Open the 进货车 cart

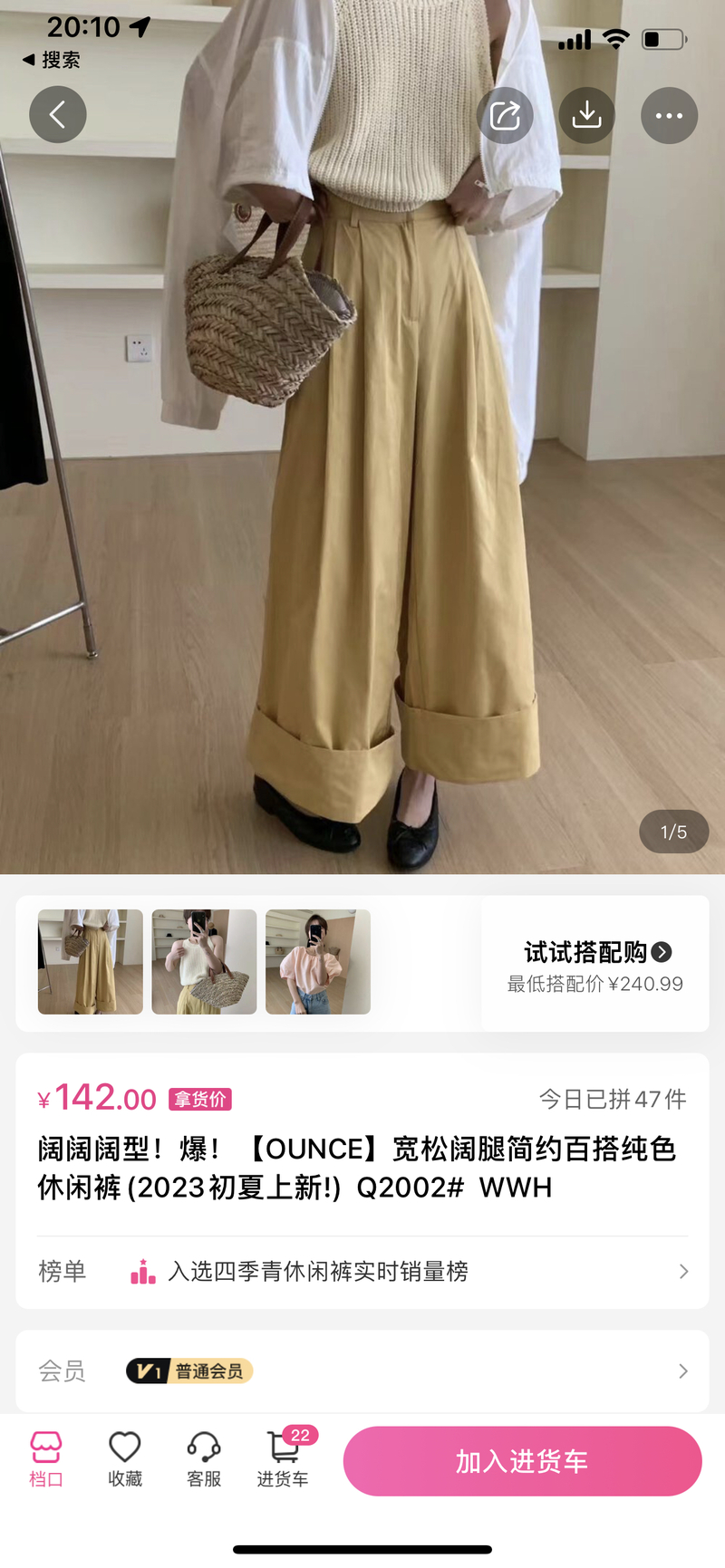(283, 1459)
